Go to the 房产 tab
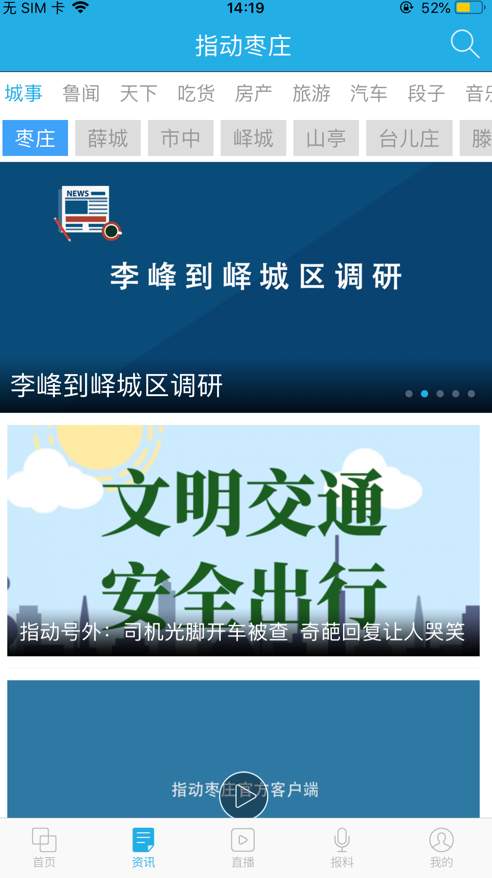 pos(254,93)
